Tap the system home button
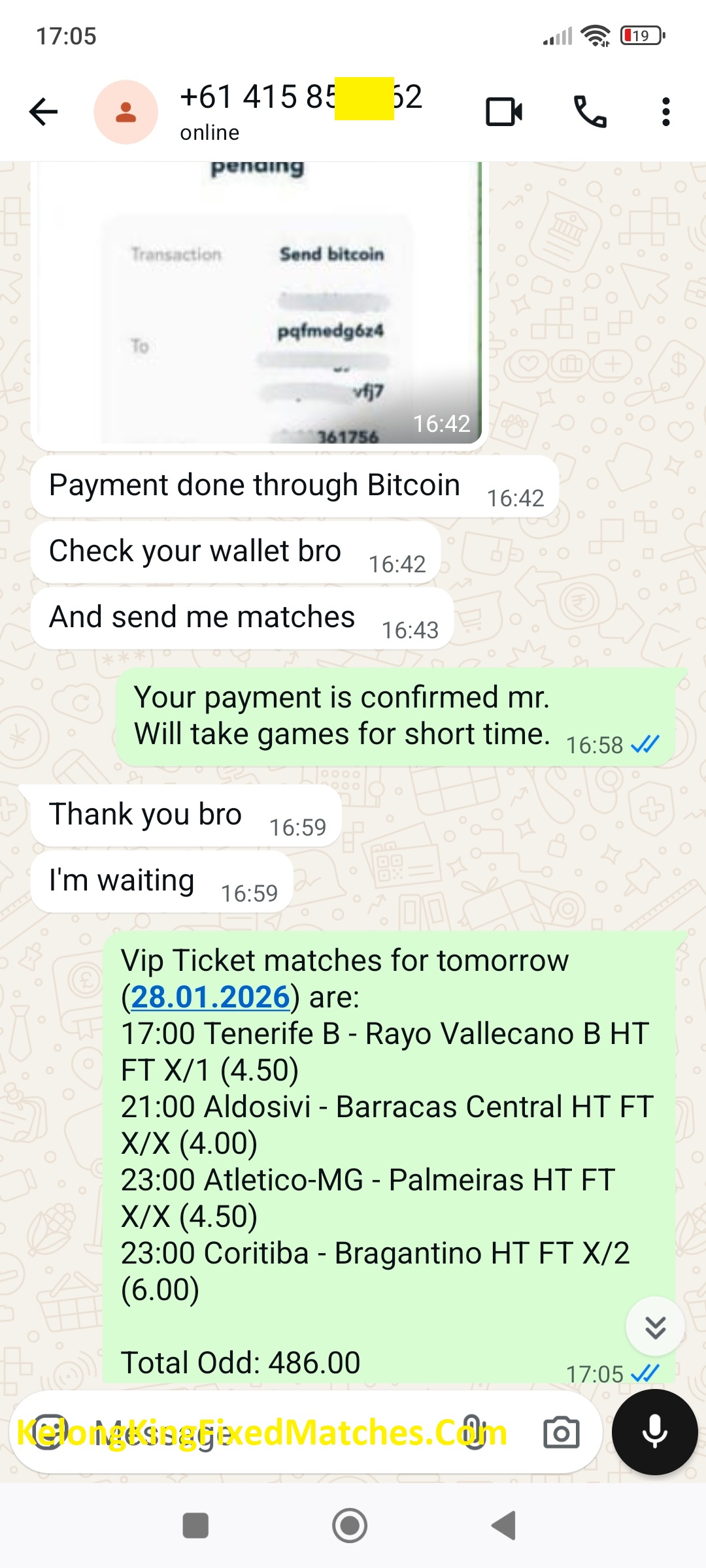Image resolution: width=706 pixels, height=1568 pixels. pyautogui.click(x=350, y=1526)
